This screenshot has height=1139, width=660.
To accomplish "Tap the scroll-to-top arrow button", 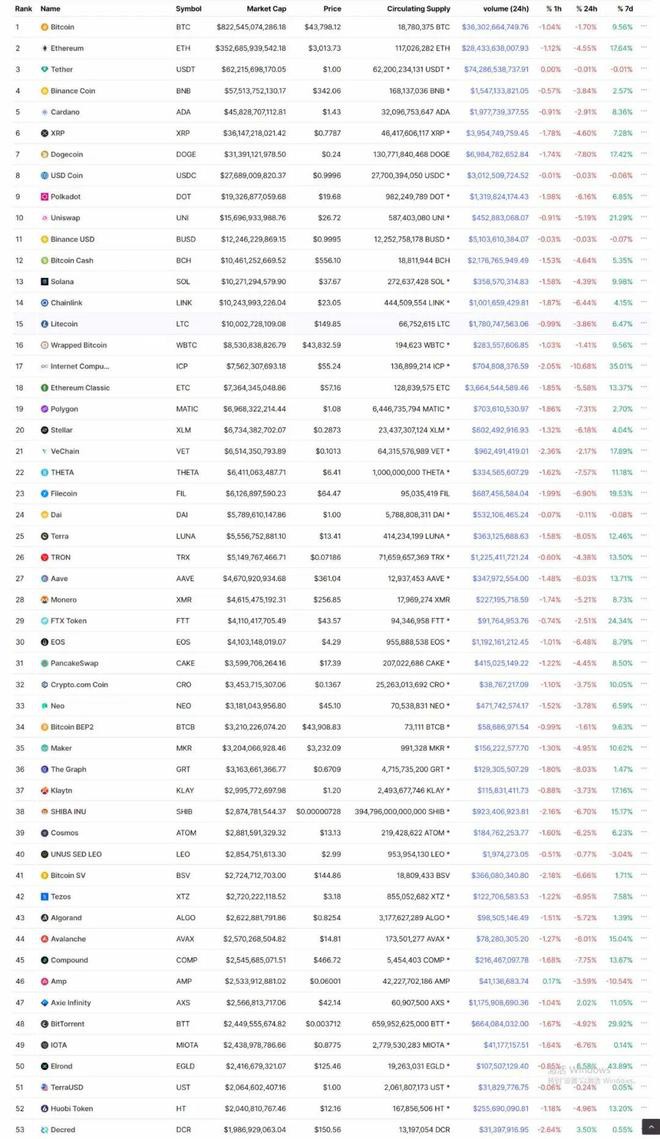I will pos(650,1128).
